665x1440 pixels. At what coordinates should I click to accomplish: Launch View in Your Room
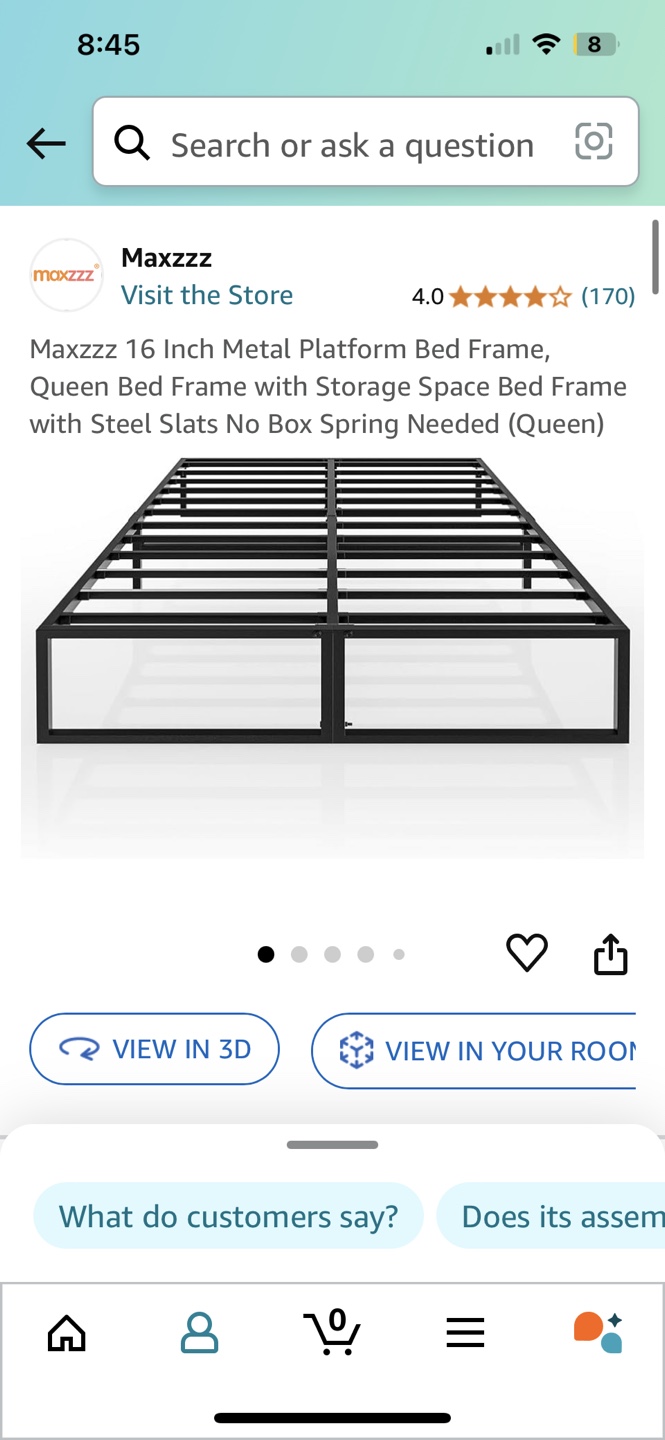[x=475, y=1050]
